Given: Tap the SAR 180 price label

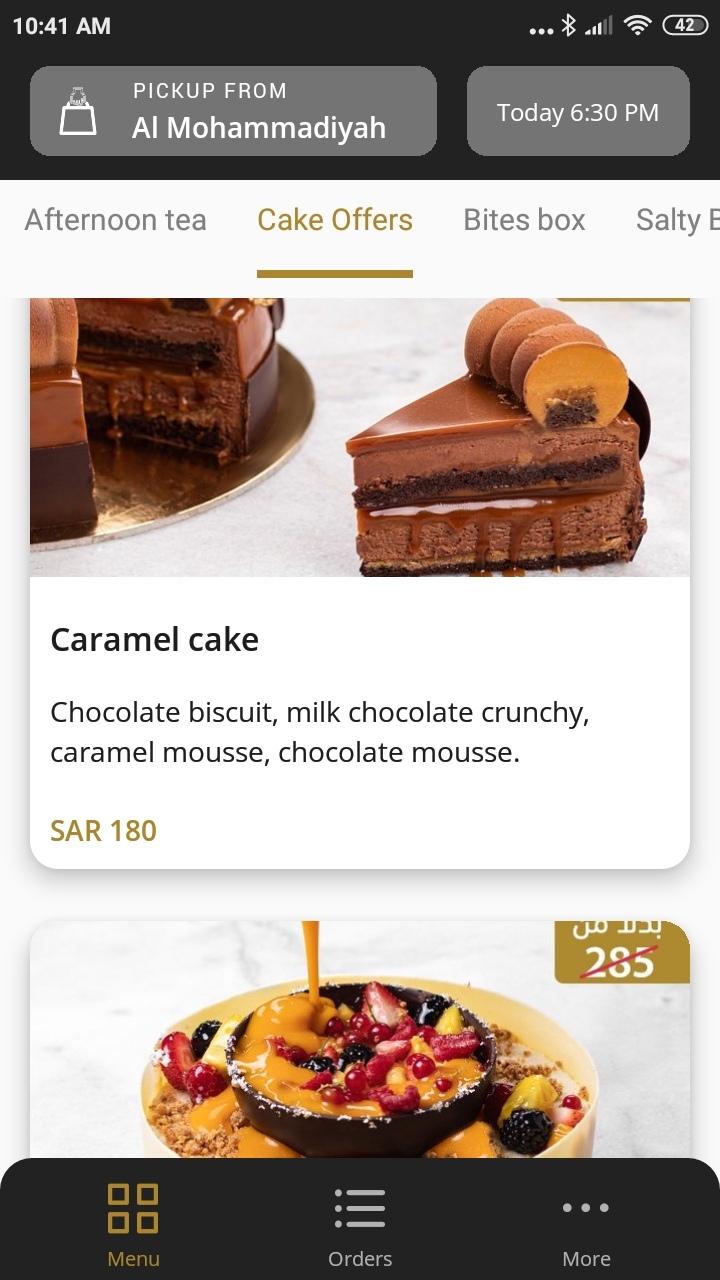Looking at the screenshot, I should click(103, 830).
